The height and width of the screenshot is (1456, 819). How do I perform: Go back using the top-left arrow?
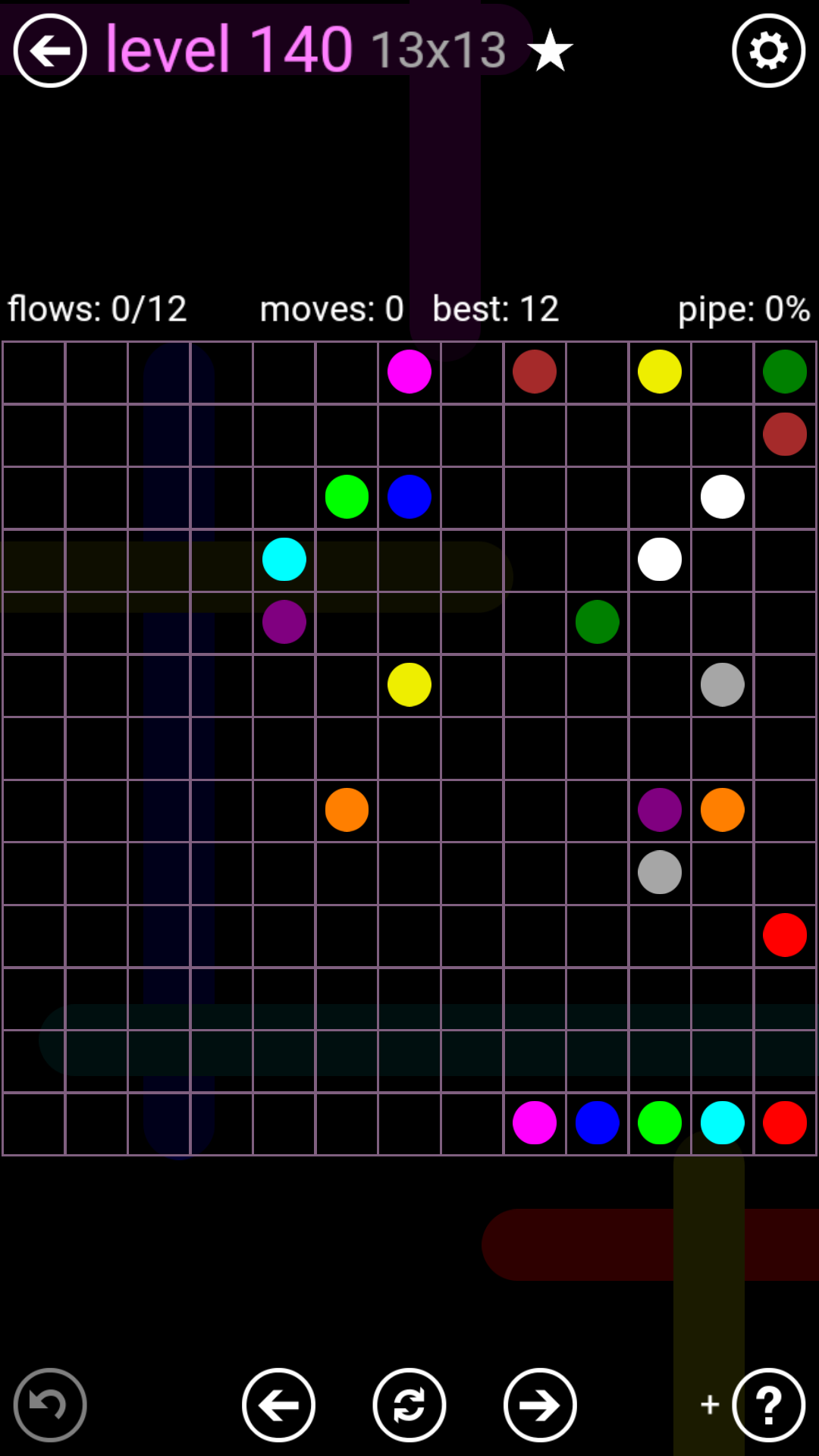coord(50,51)
